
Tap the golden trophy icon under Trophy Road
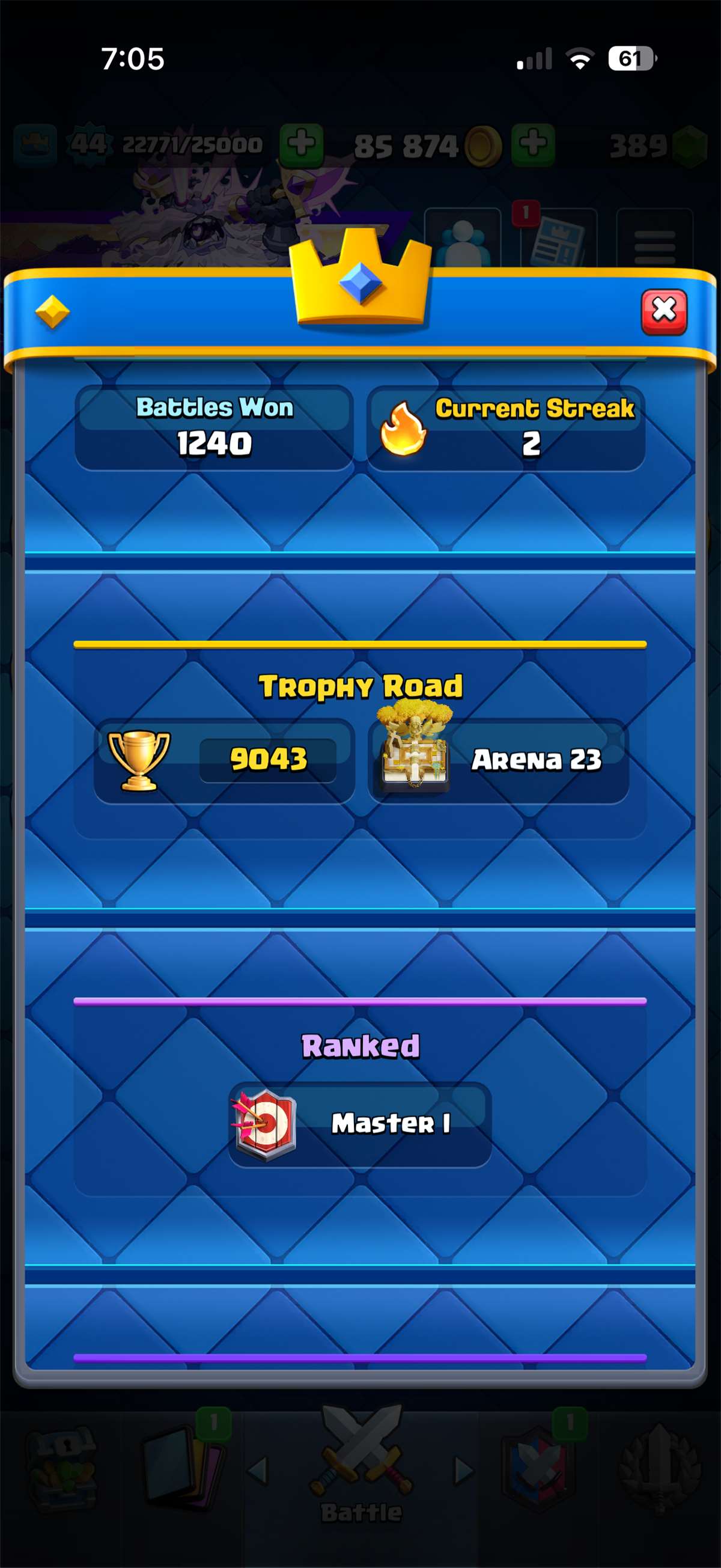click(139, 758)
